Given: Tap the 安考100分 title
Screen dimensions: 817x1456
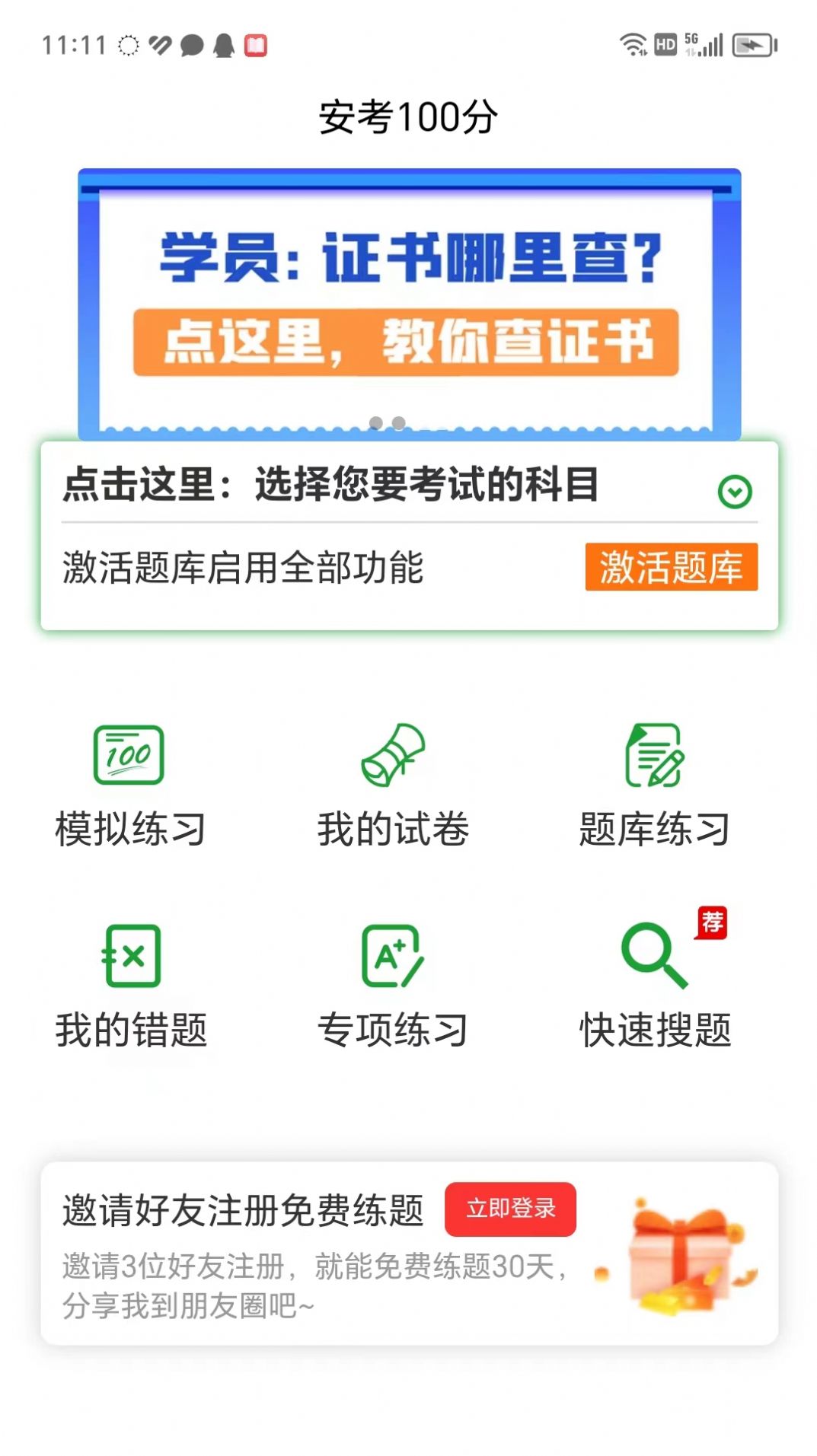Looking at the screenshot, I should click(408, 115).
